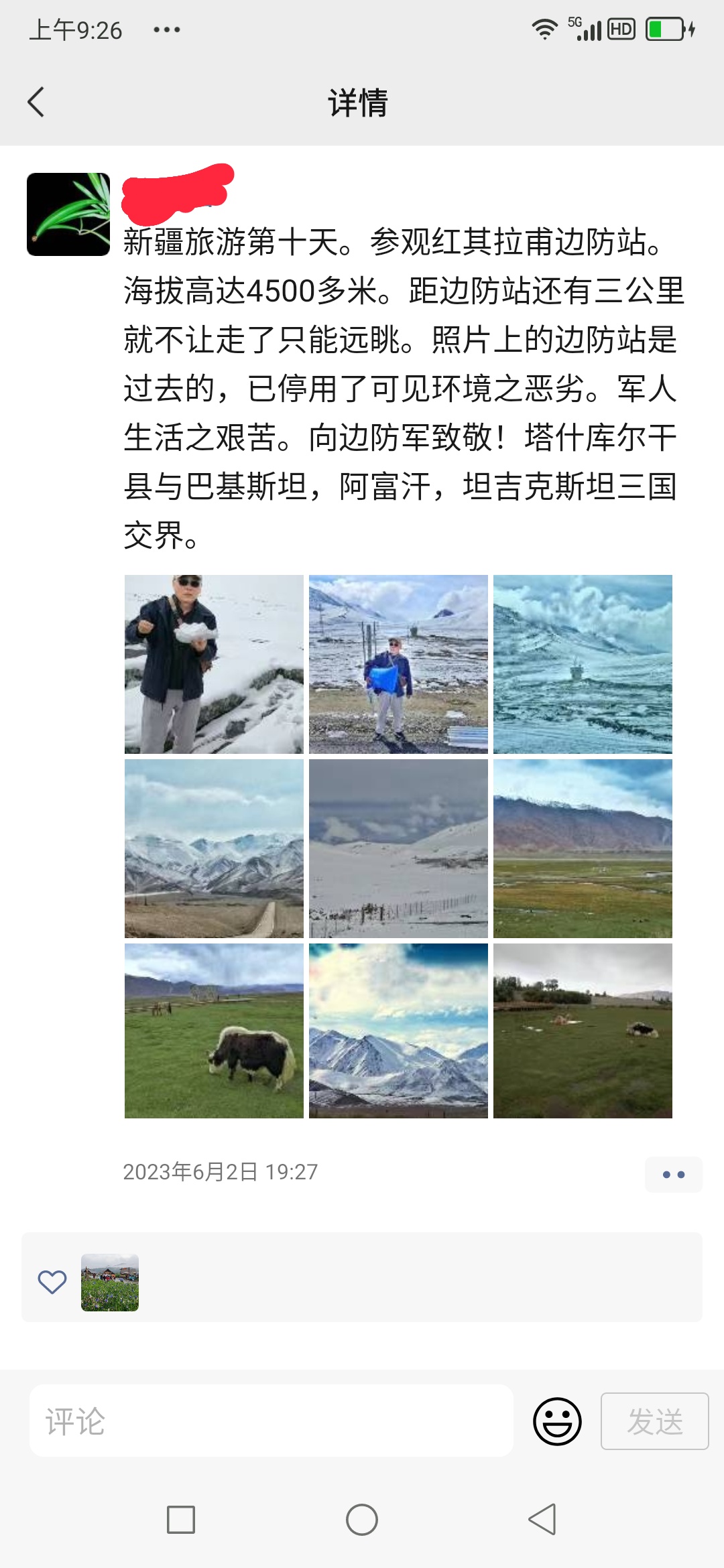The width and height of the screenshot is (724, 1568).
Task: Tap the 评论 comment input field
Action: tap(271, 1421)
